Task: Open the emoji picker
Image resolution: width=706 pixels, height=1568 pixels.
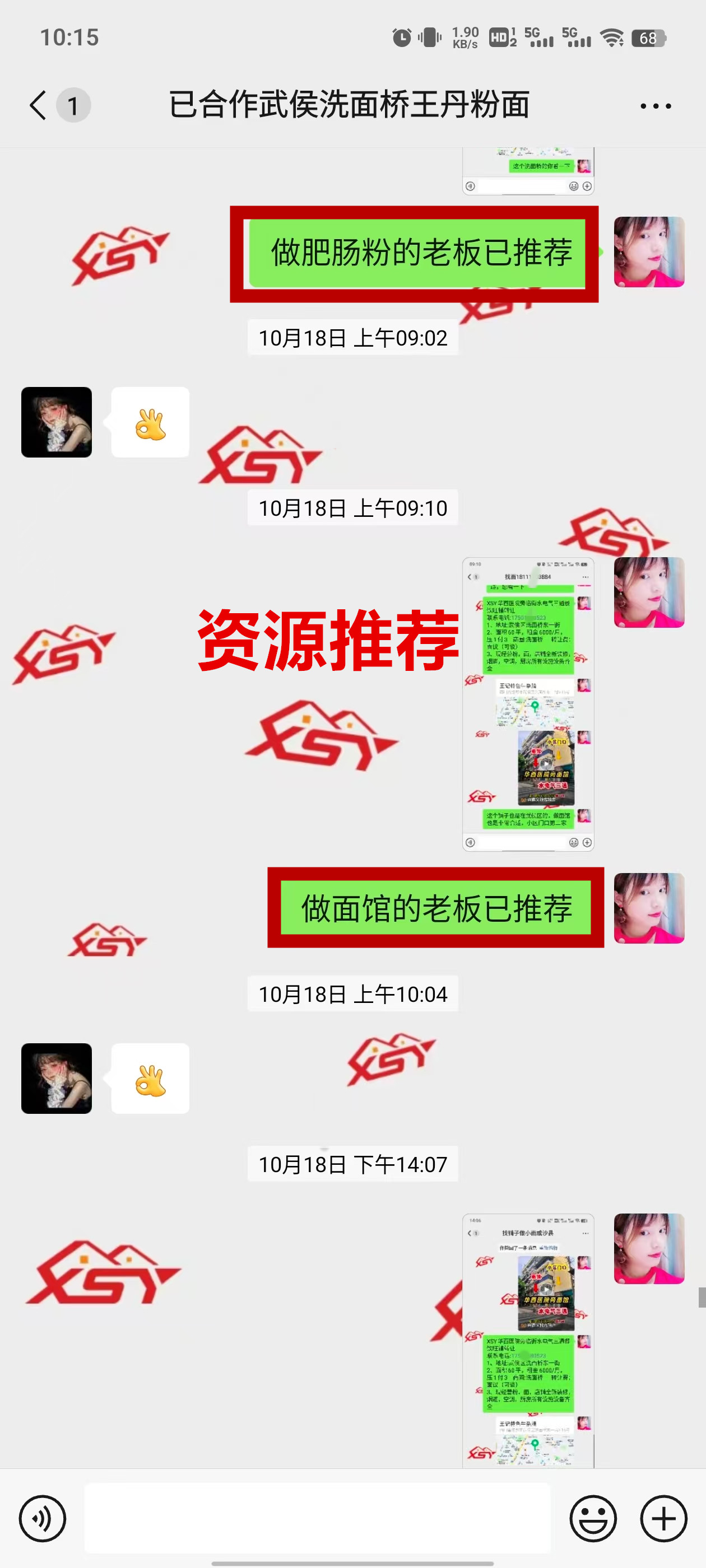Action: click(x=593, y=1518)
